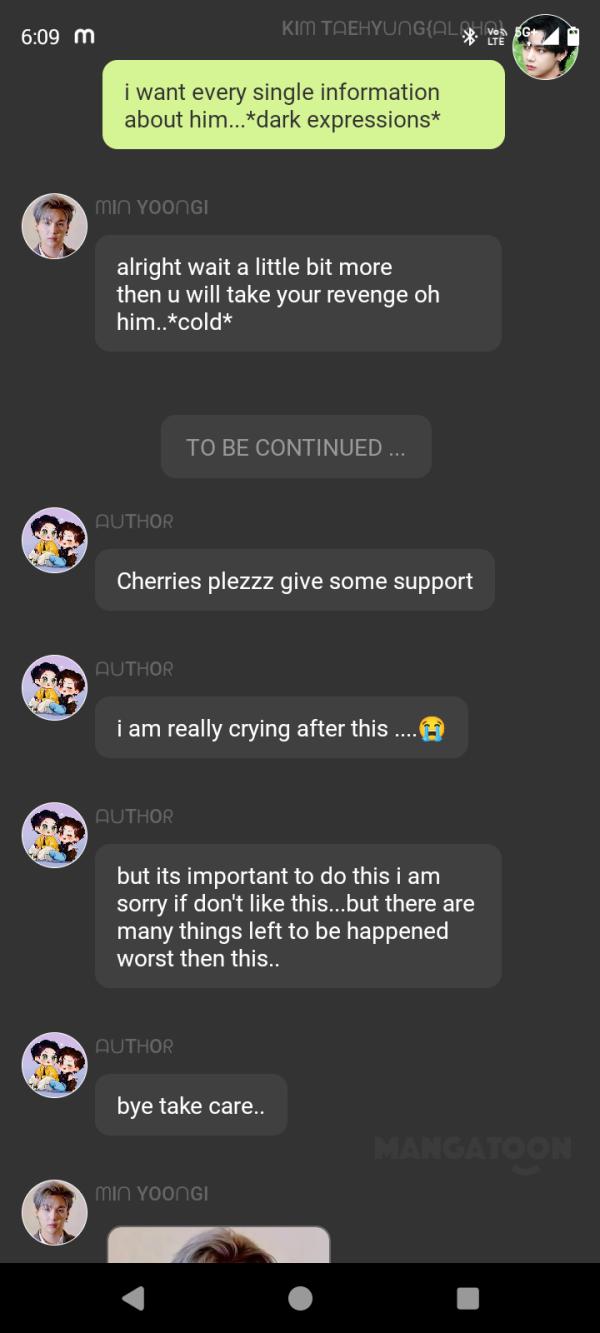Go back using the system back button
This screenshot has height=1333, width=600.
tap(132, 1297)
